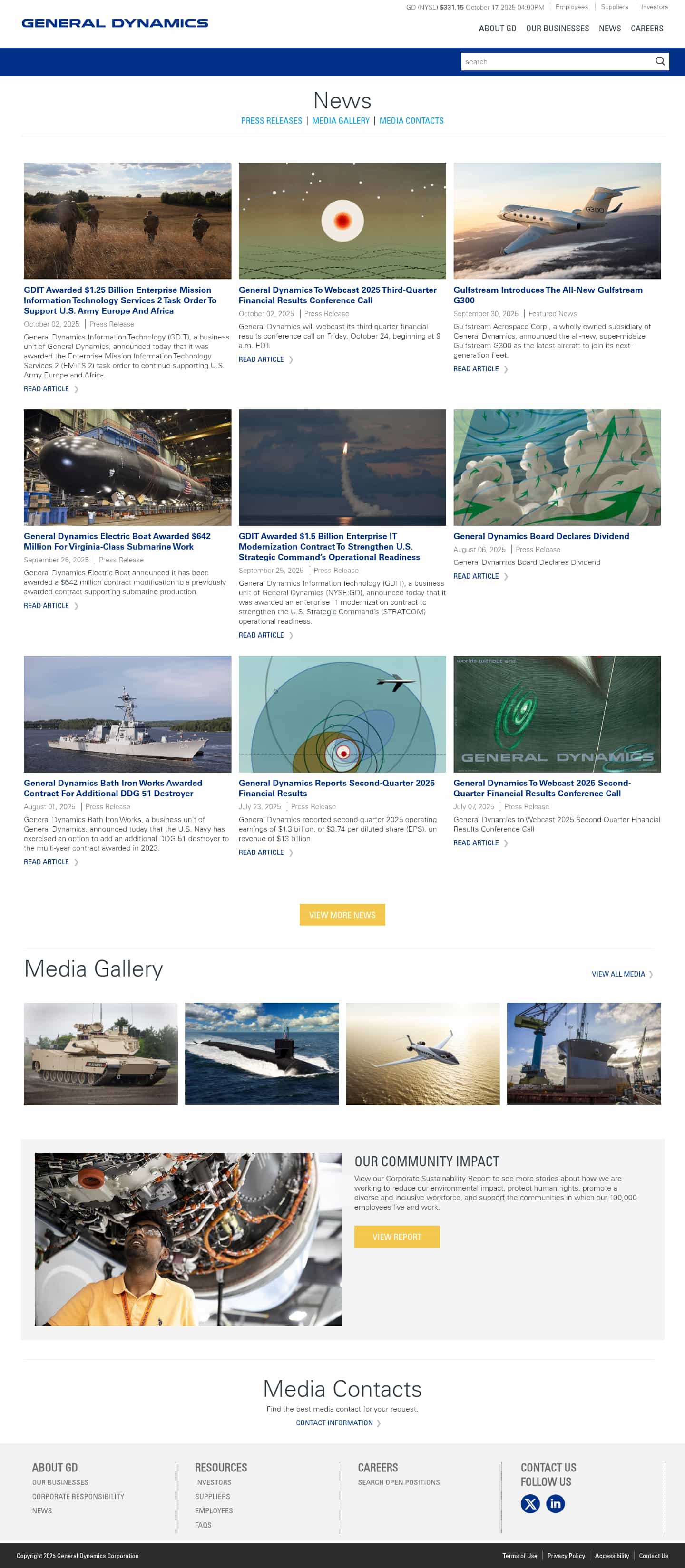Visit the LinkedIn page from footer
Viewport: 685px width, 1568px height.
pos(555,1503)
